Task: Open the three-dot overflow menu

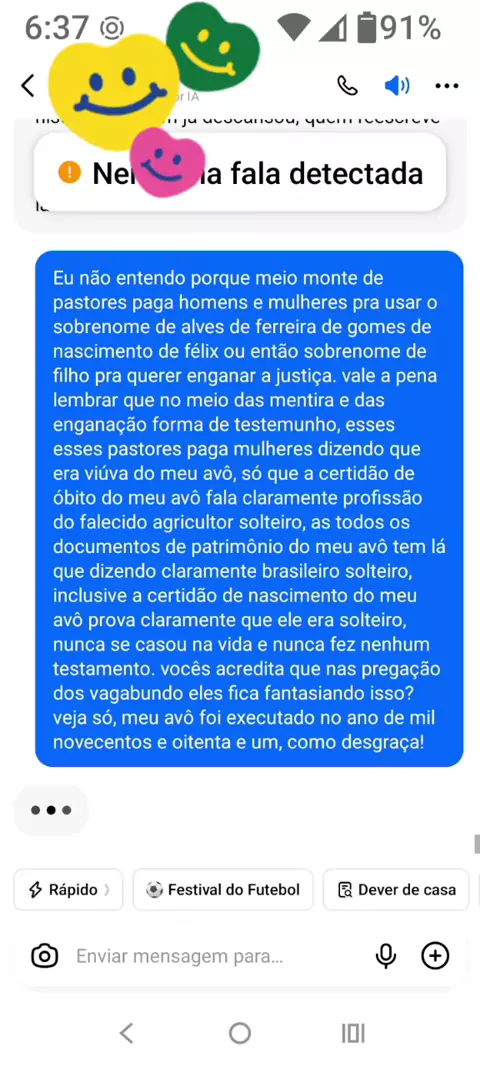Action: click(447, 86)
